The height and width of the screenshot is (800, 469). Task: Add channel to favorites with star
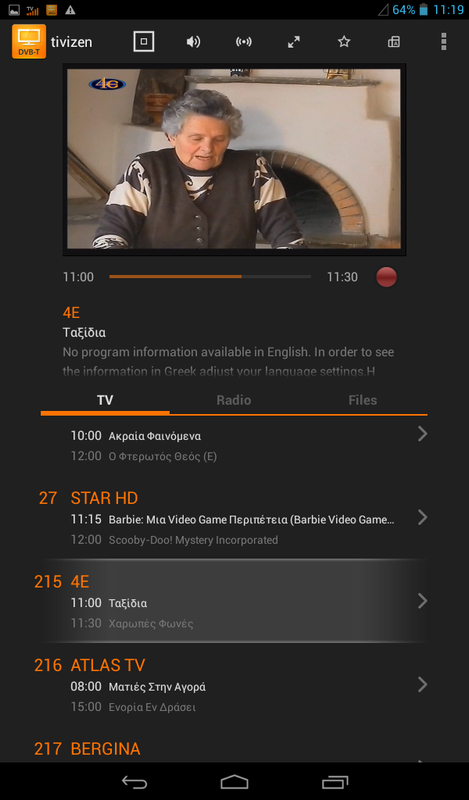click(x=344, y=42)
